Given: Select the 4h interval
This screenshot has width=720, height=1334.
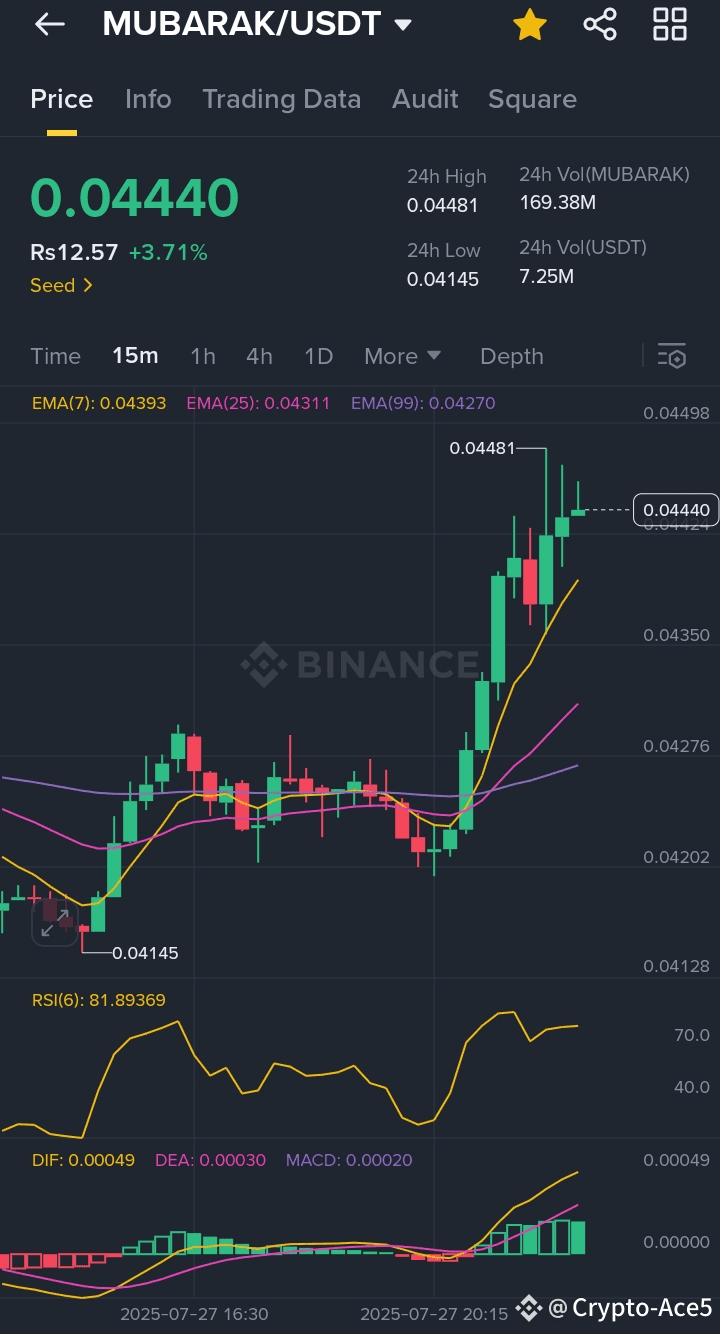Looking at the screenshot, I should (259, 356).
